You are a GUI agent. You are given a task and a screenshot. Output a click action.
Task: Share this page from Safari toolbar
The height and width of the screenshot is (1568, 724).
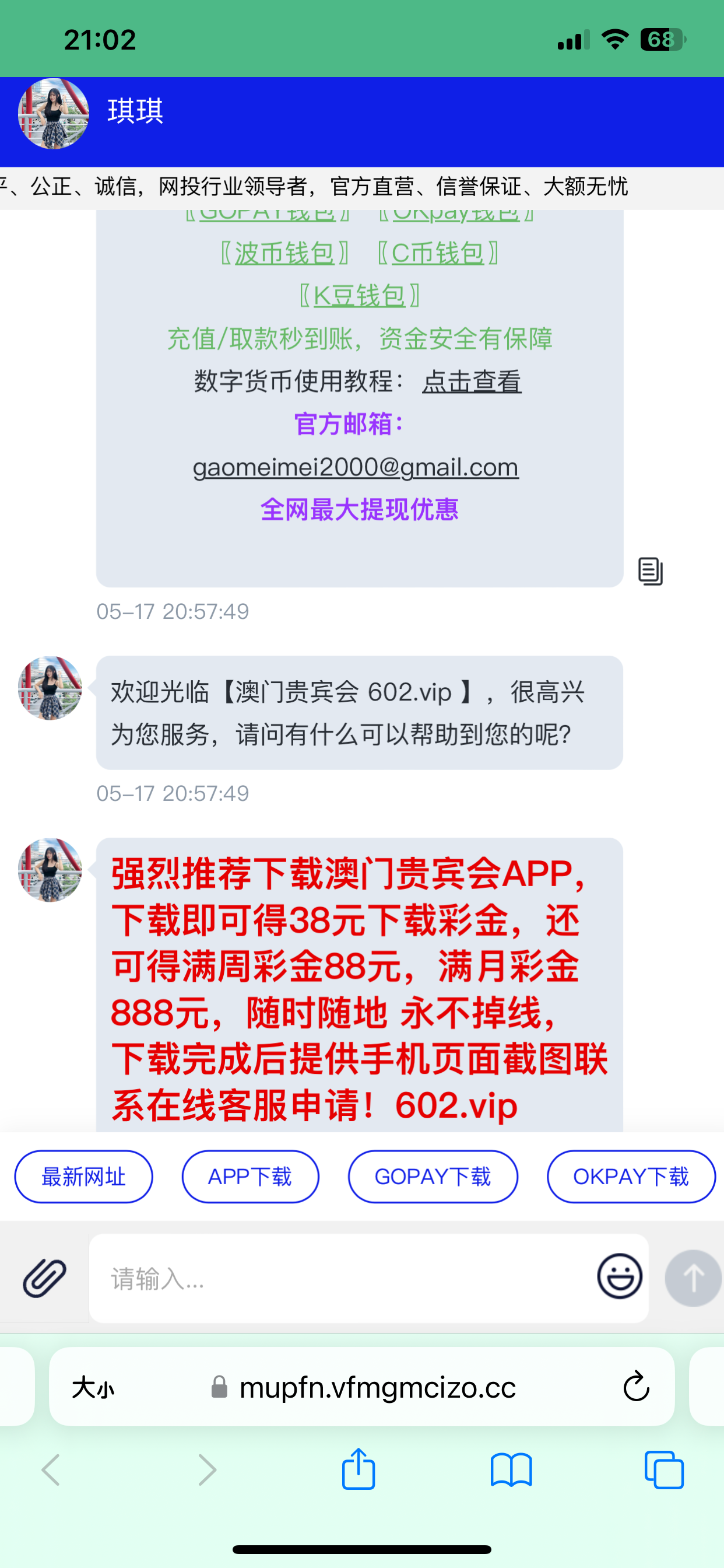(359, 1469)
